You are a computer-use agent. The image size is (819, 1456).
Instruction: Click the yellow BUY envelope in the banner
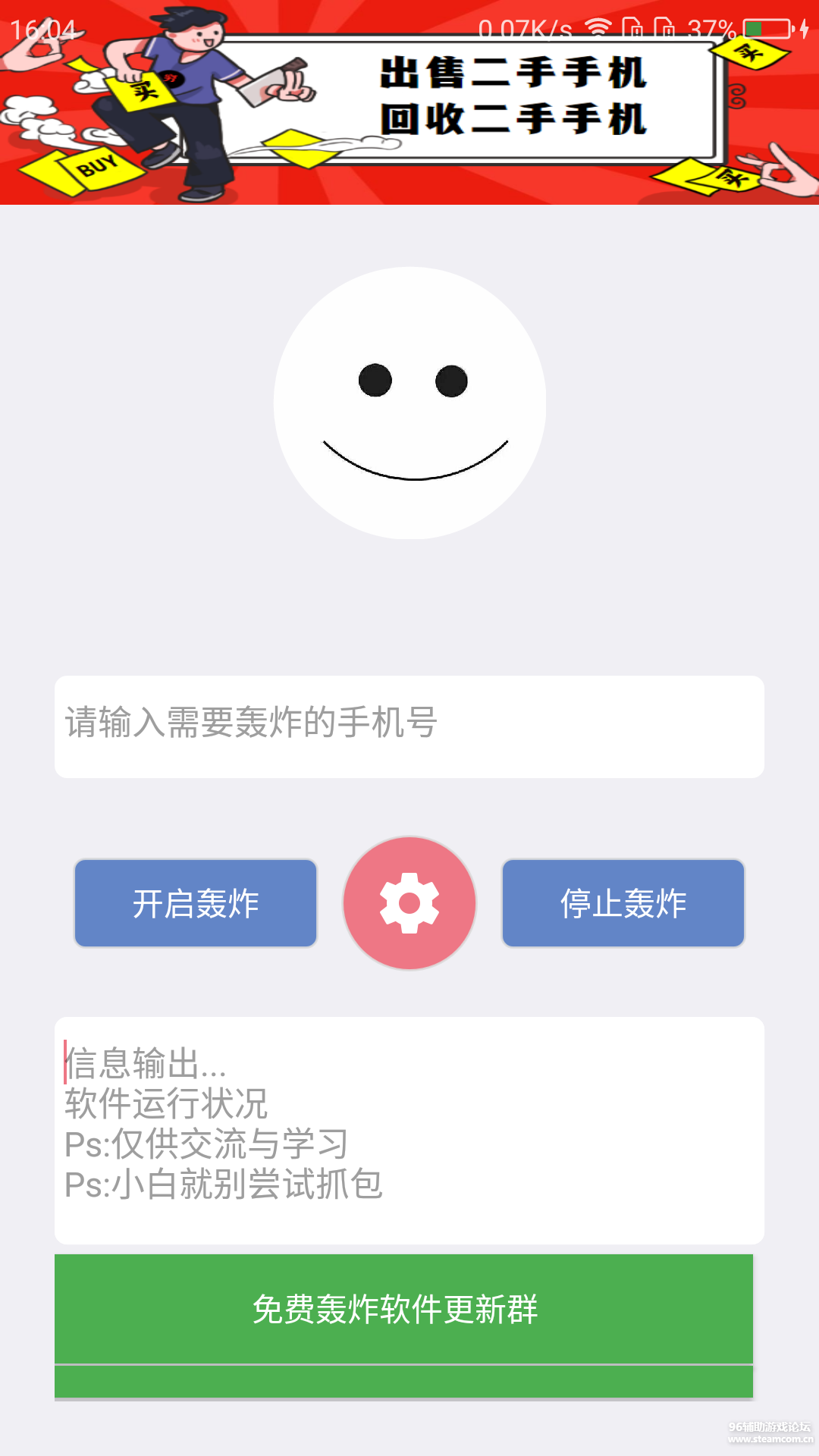[x=99, y=163]
